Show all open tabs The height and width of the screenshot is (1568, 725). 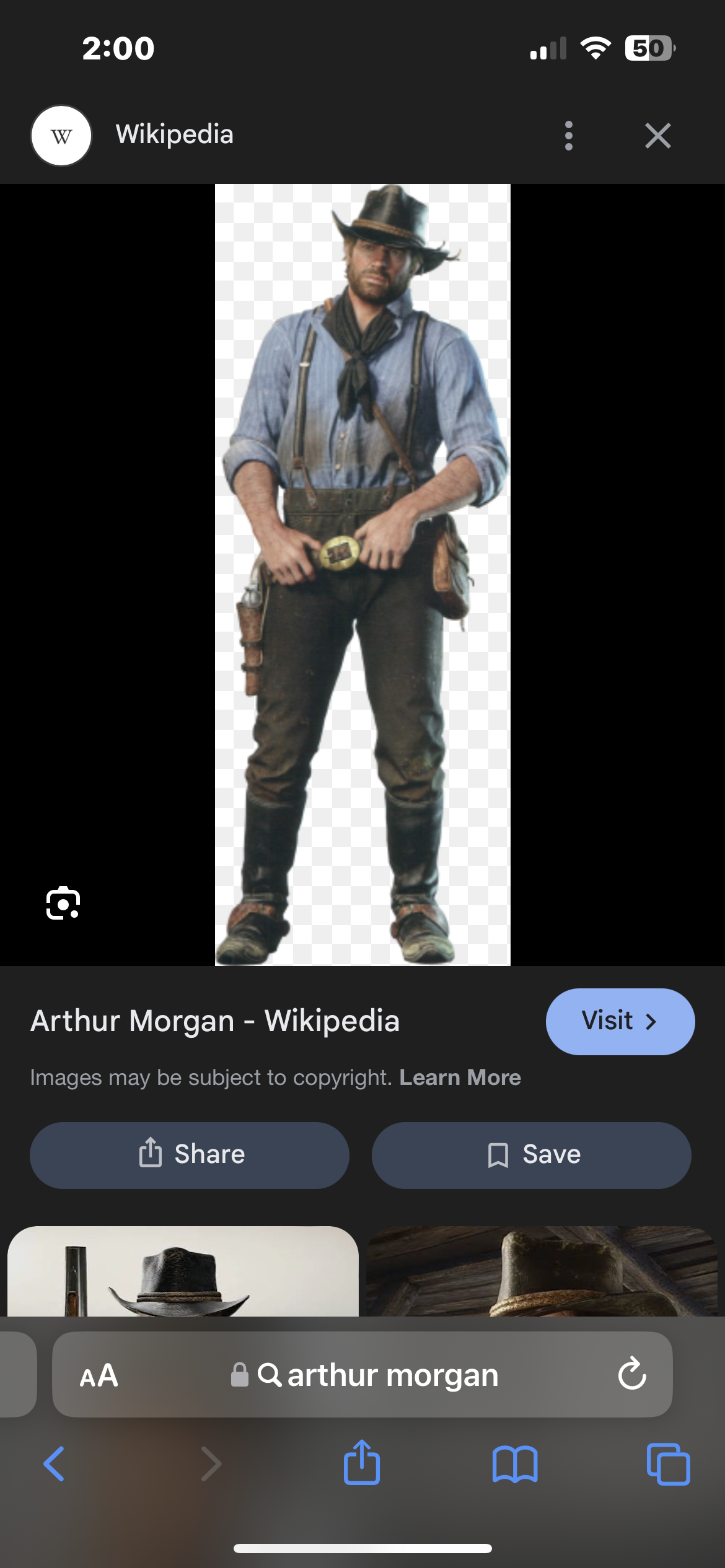[x=668, y=1464]
